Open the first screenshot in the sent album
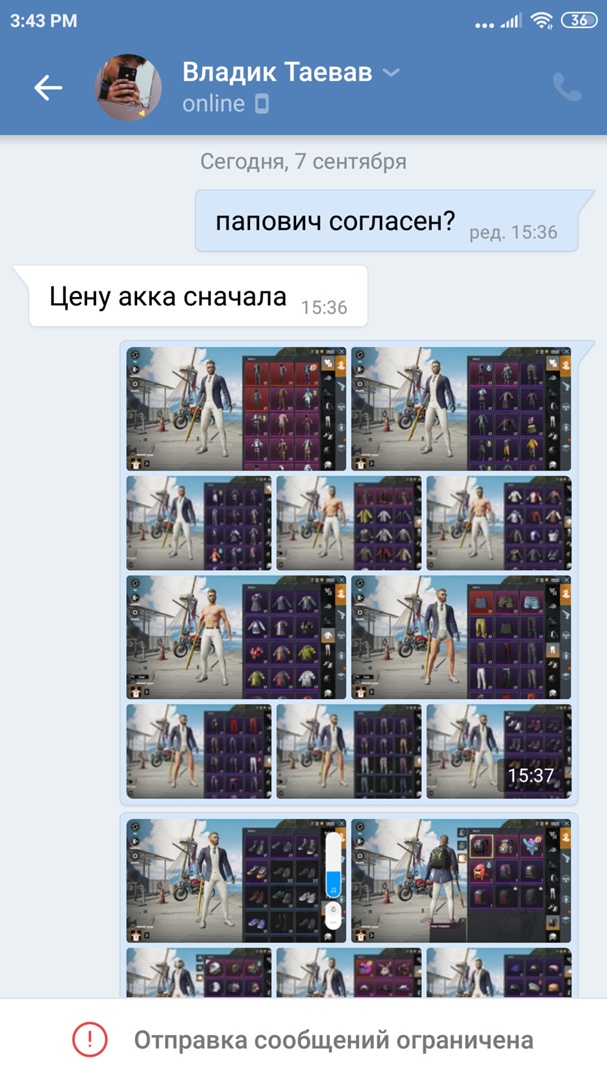 236,408
